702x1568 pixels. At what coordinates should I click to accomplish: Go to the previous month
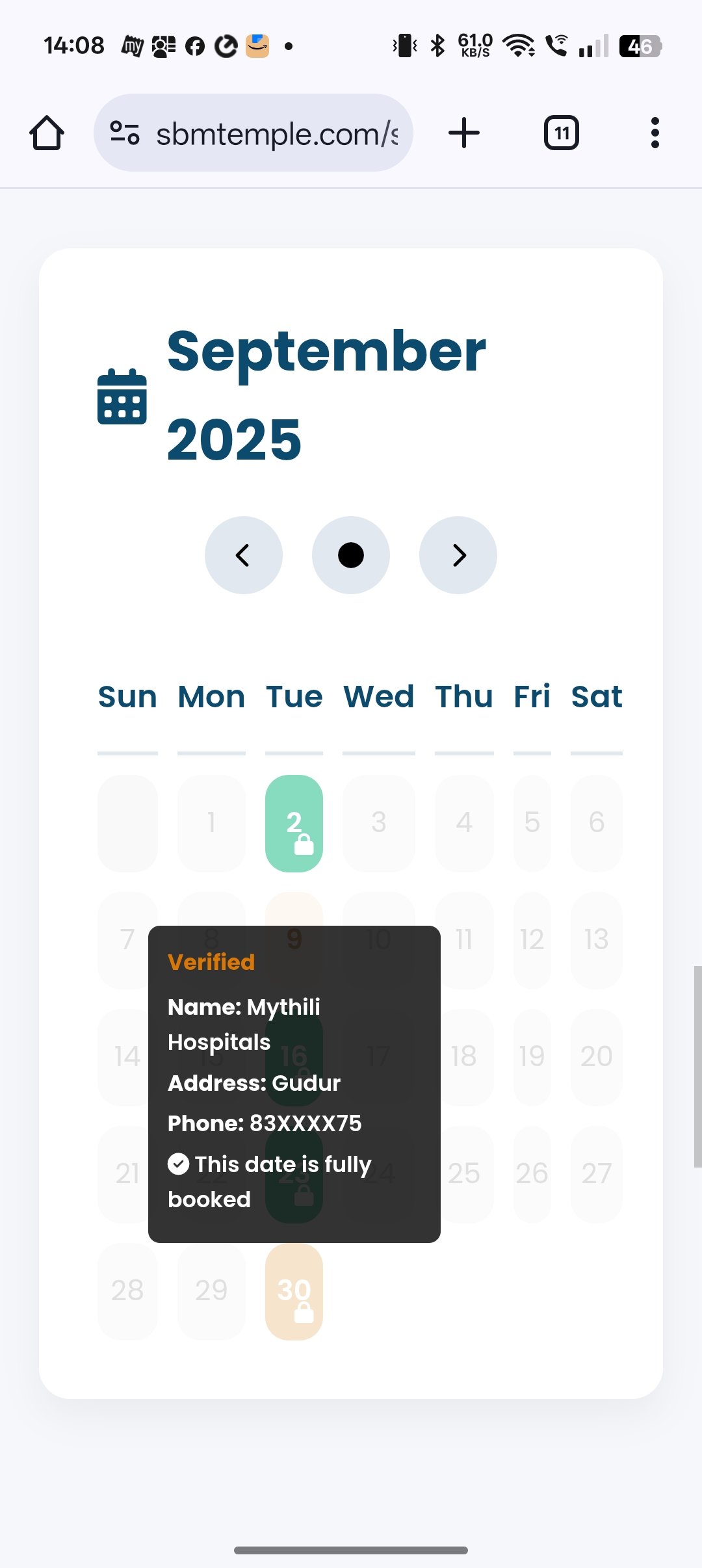(244, 555)
